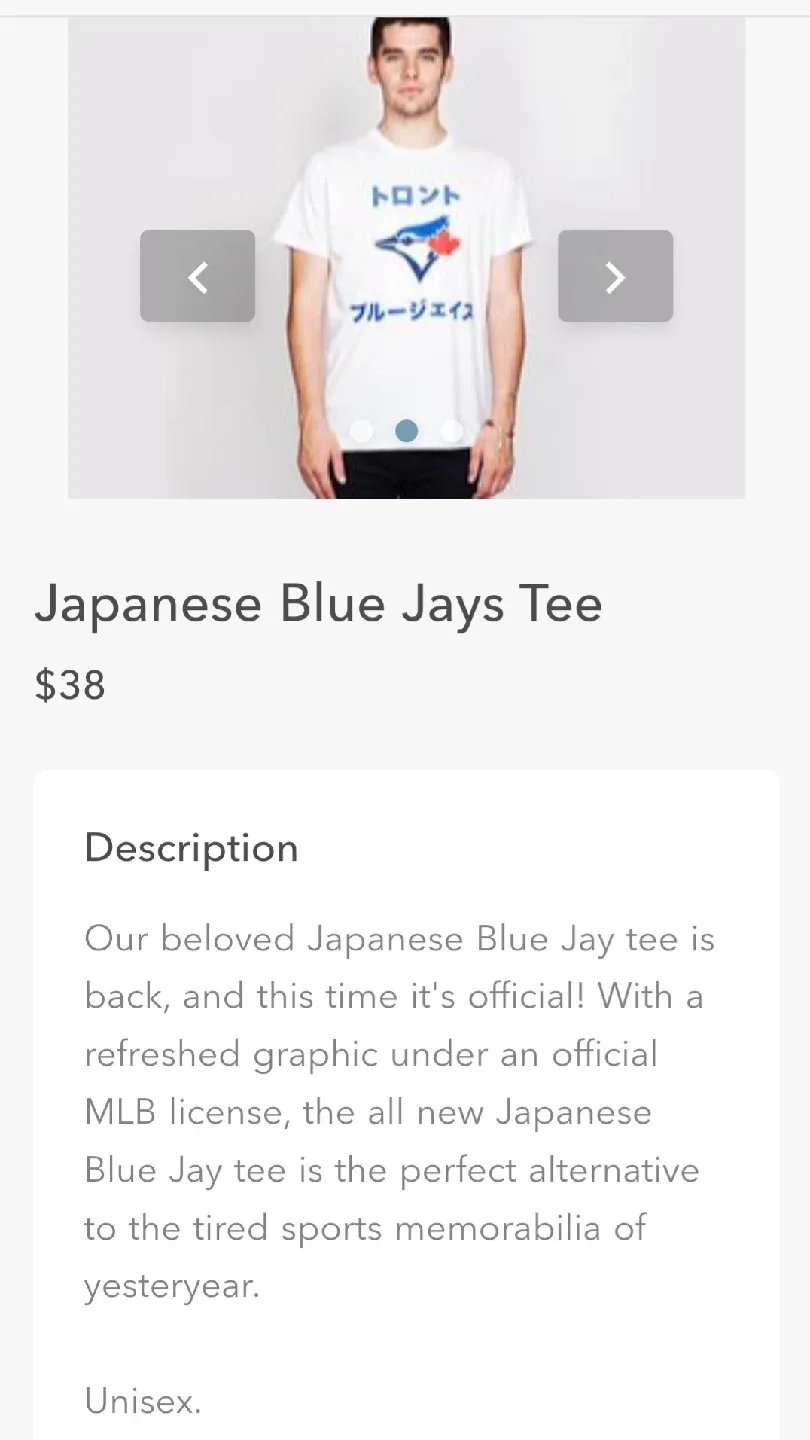Click the $38 price label

point(69,684)
